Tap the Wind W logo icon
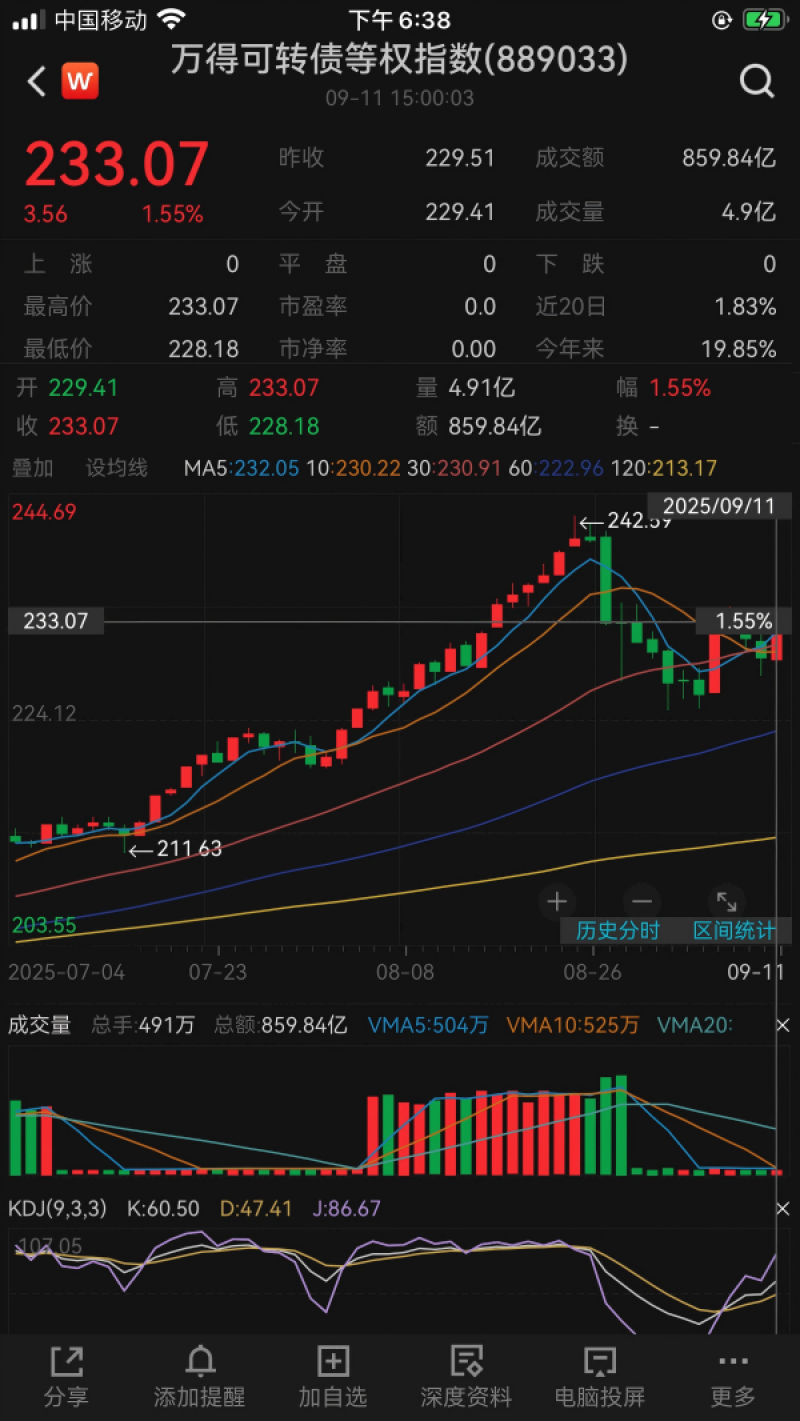 pos(80,81)
